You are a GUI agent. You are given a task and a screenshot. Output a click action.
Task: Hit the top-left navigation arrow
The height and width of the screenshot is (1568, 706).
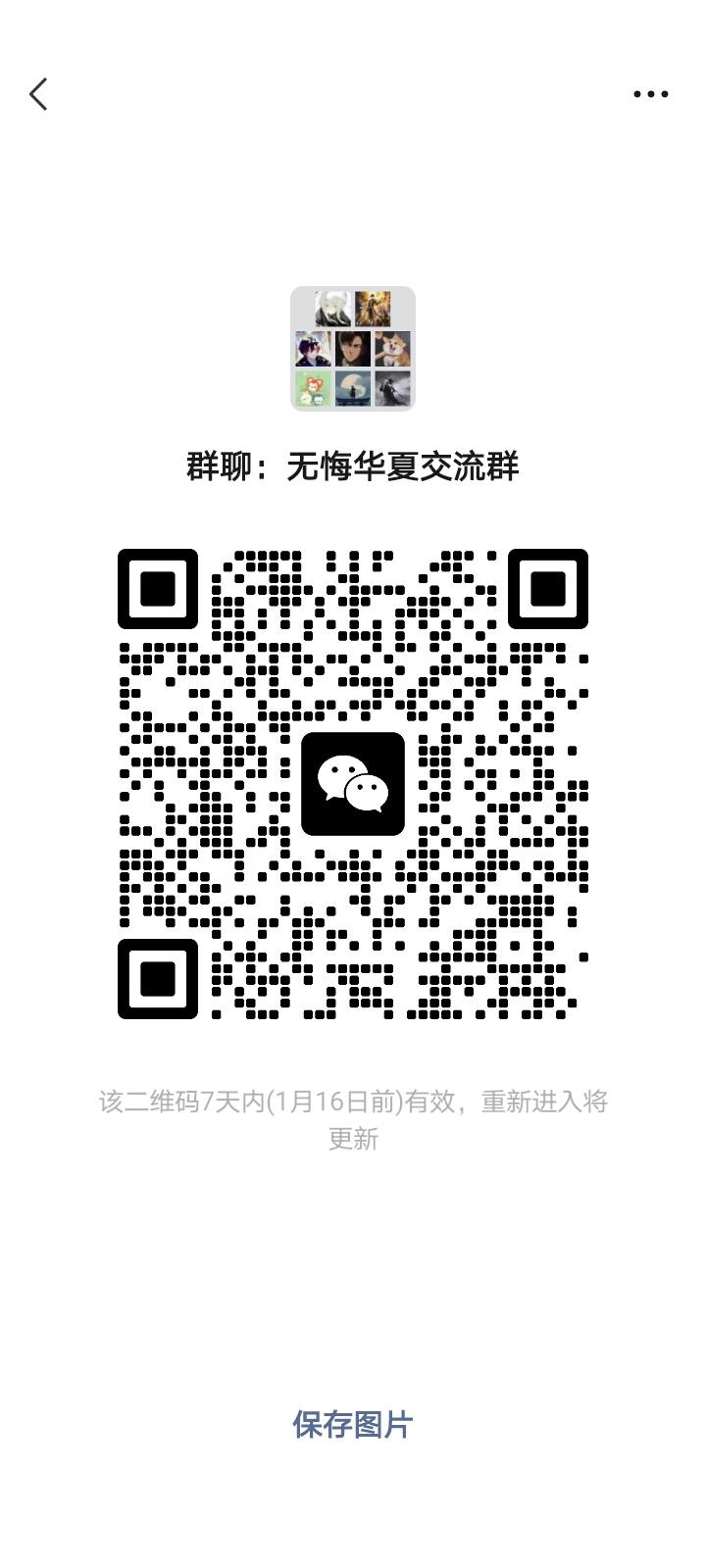click(x=37, y=93)
